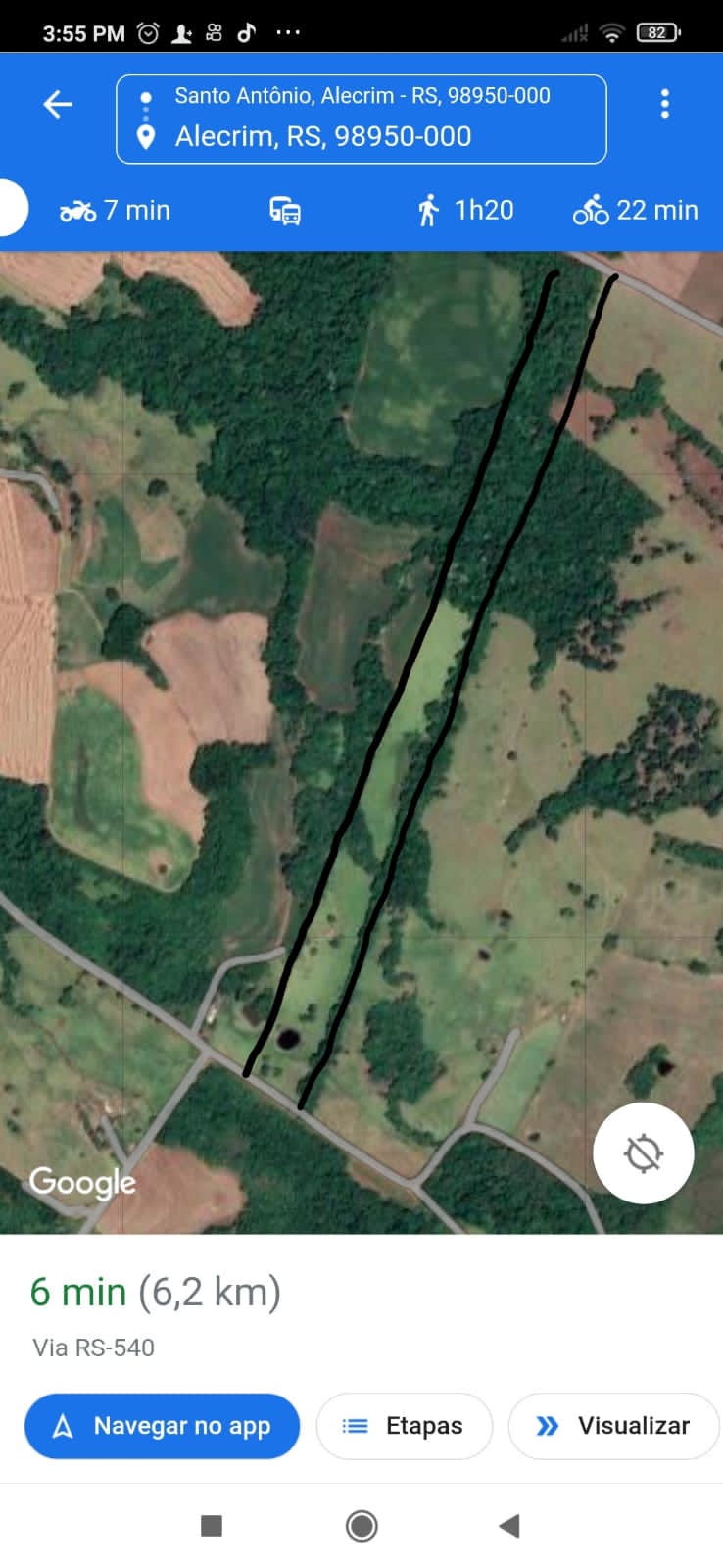Edit the origin Santo Antônio, Alecrim field

click(x=362, y=96)
